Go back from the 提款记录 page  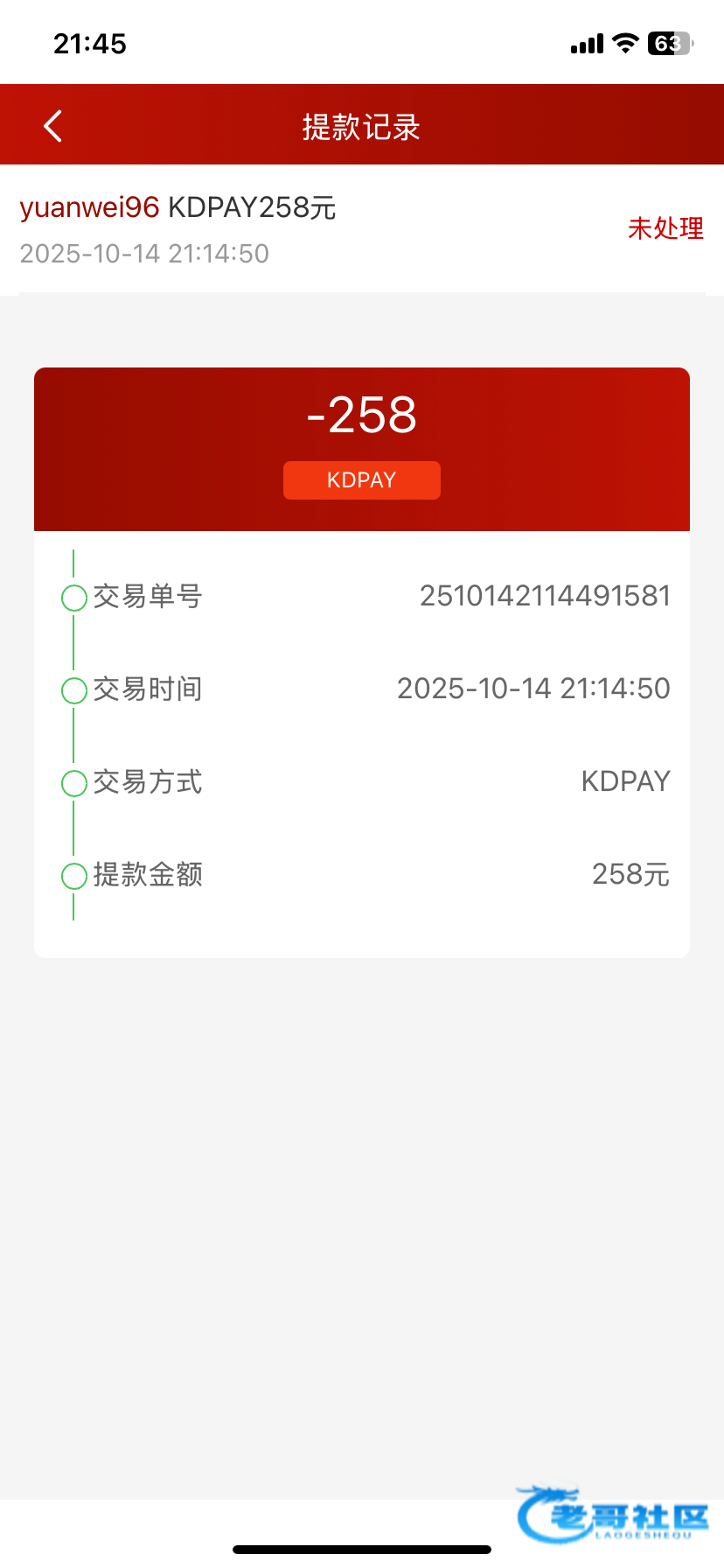(53, 126)
